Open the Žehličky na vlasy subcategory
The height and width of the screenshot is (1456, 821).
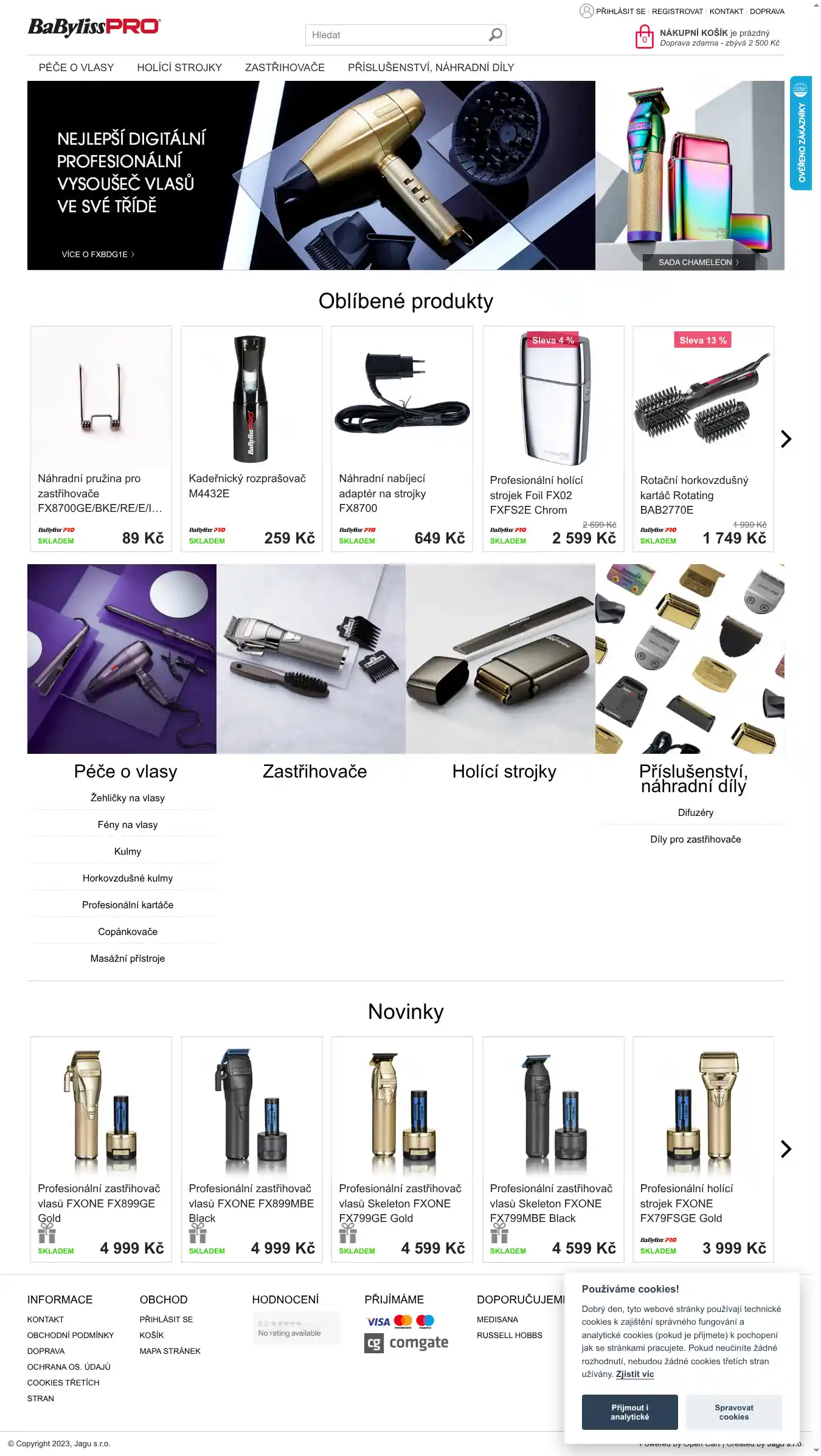click(x=127, y=798)
